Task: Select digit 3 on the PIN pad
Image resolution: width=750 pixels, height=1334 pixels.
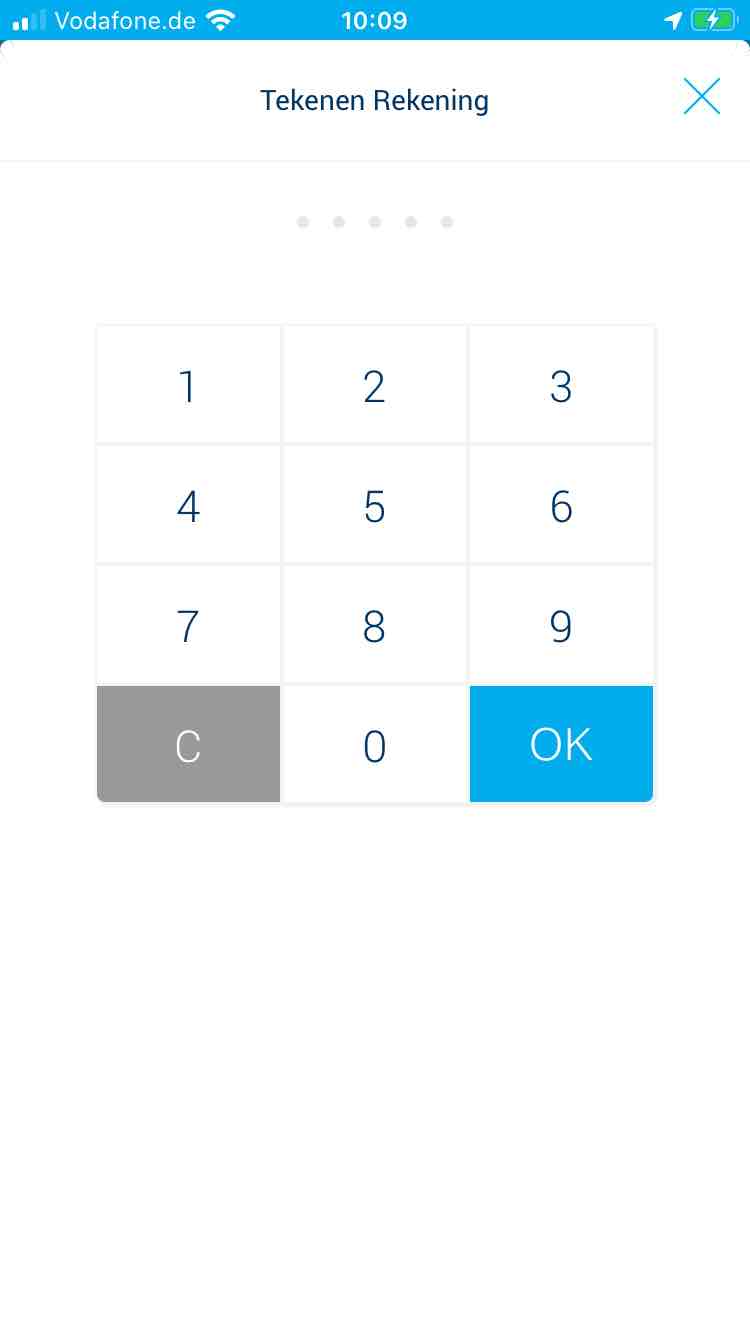Action: [561, 385]
